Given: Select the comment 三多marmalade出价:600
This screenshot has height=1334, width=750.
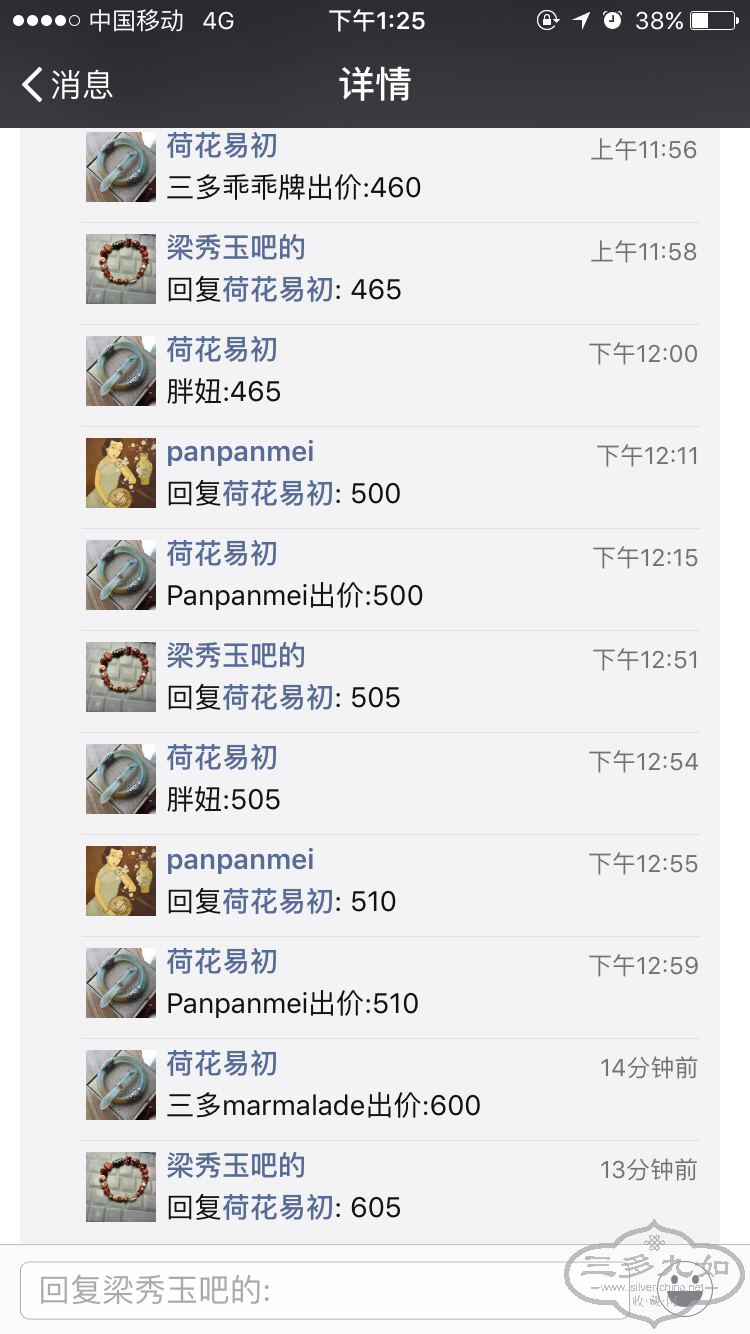Looking at the screenshot, I should point(324,1106).
